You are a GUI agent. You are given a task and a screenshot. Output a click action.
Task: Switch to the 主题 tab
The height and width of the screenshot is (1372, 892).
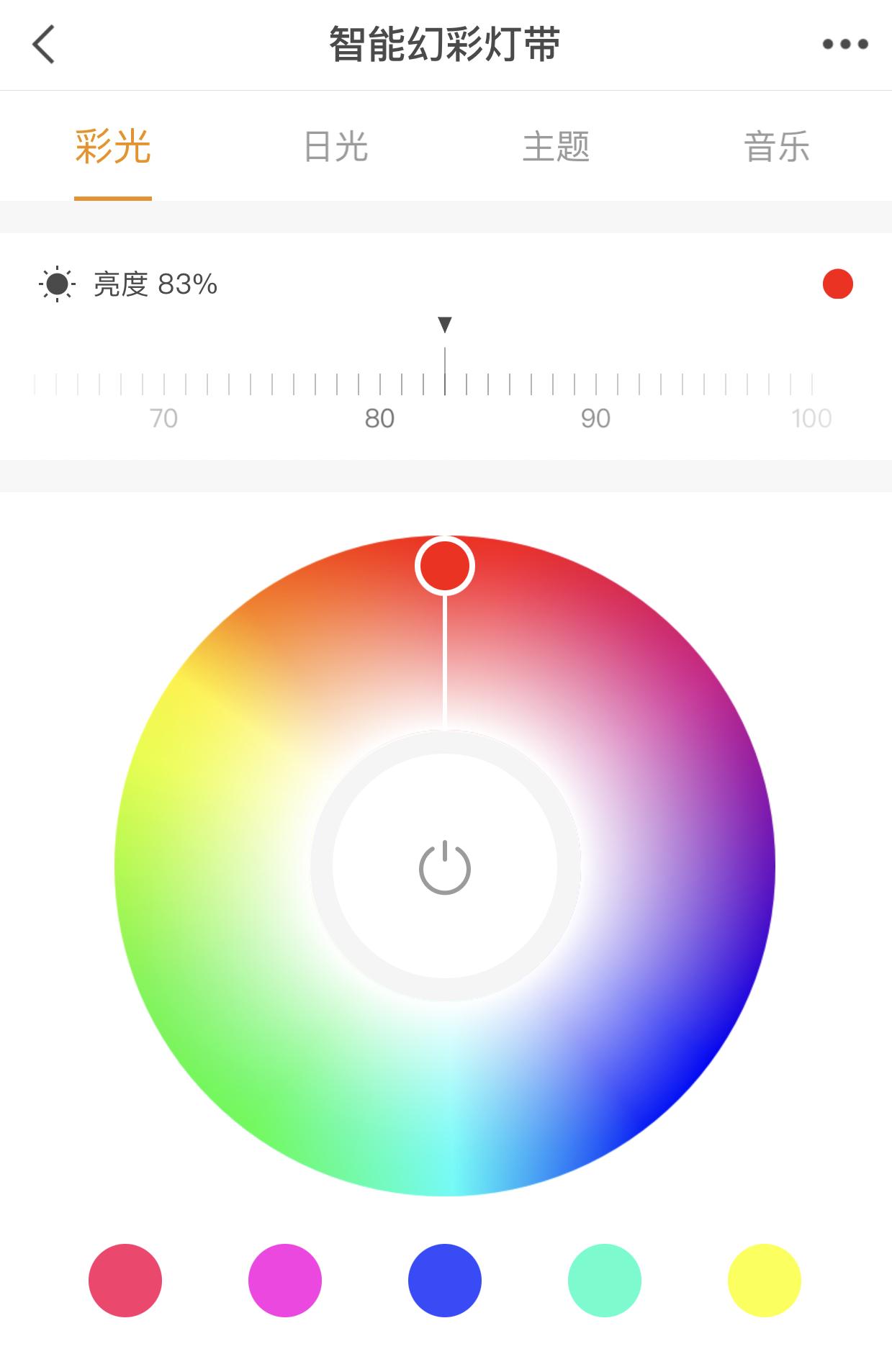(x=556, y=147)
